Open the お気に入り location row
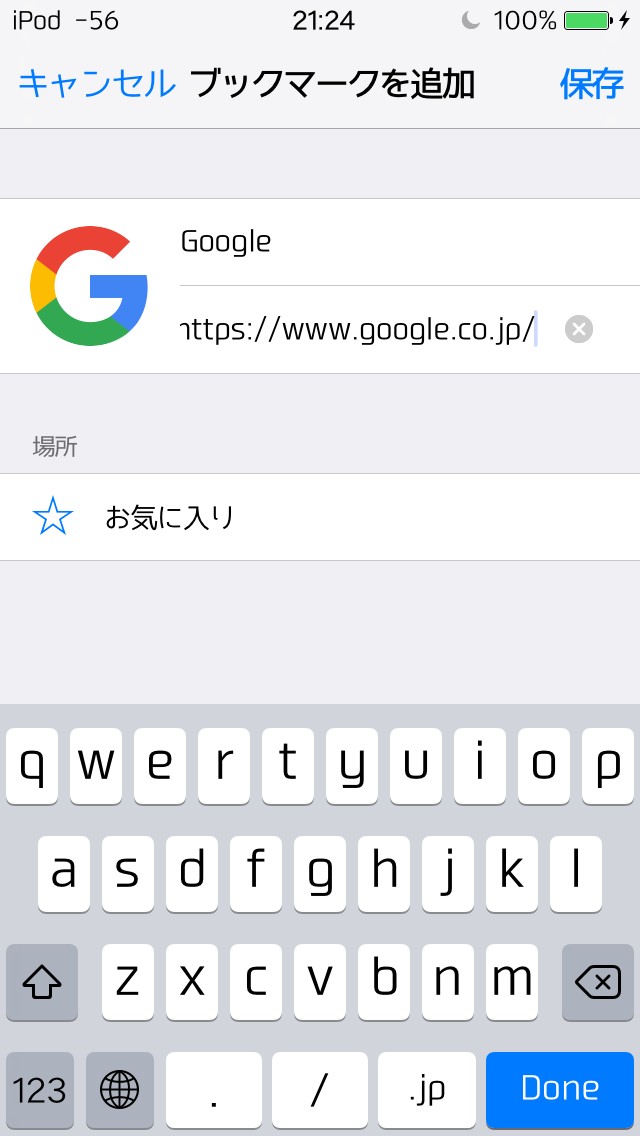Image resolution: width=640 pixels, height=1136 pixels. (x=320, y=517)
